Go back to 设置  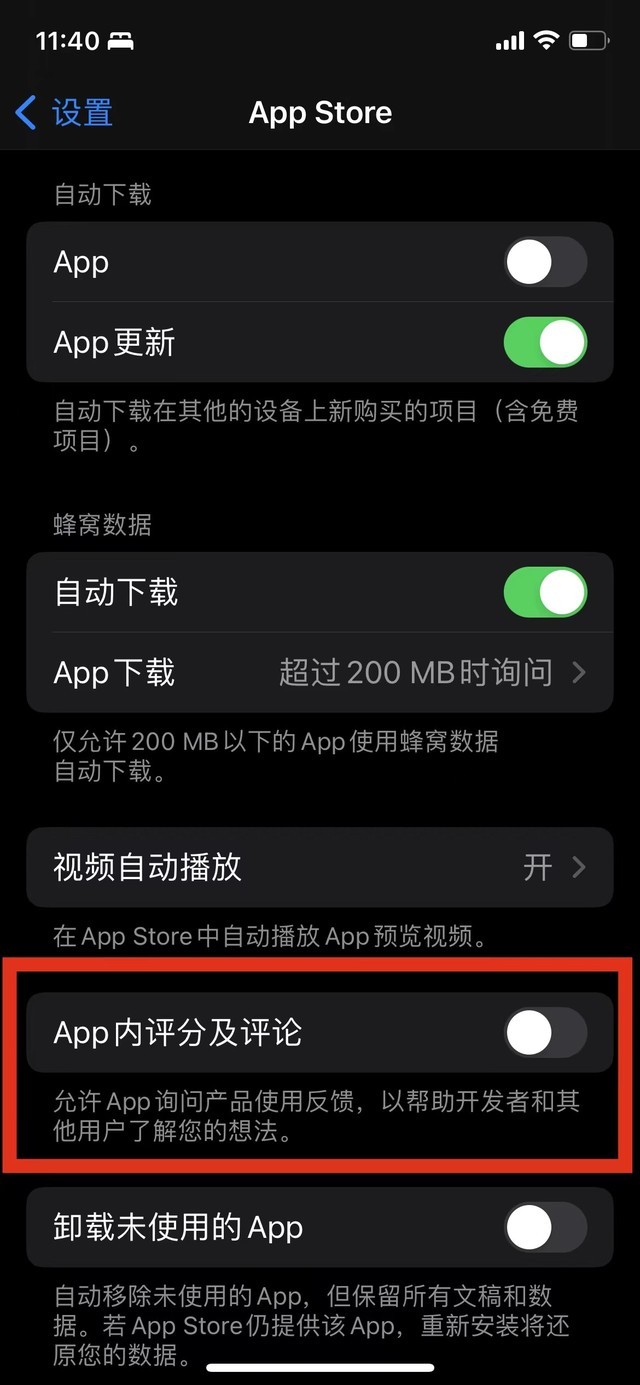coord(64,113)
